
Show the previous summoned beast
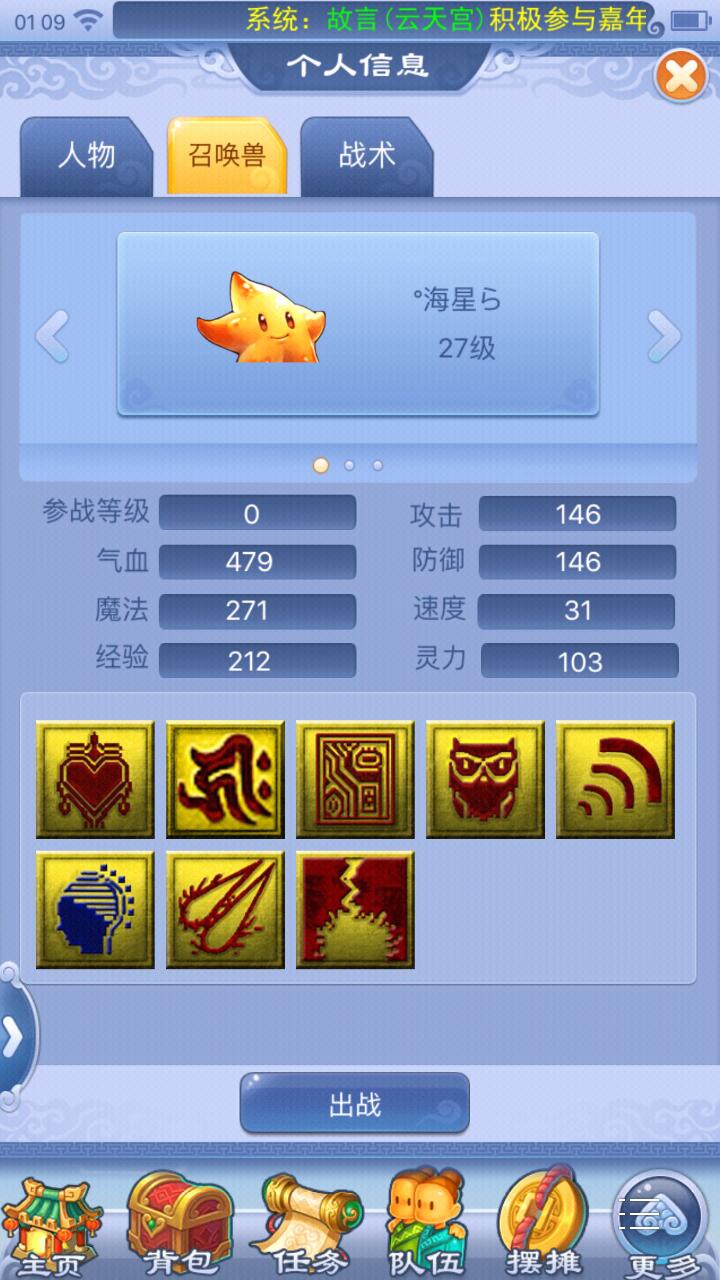(x=52, y=336)
